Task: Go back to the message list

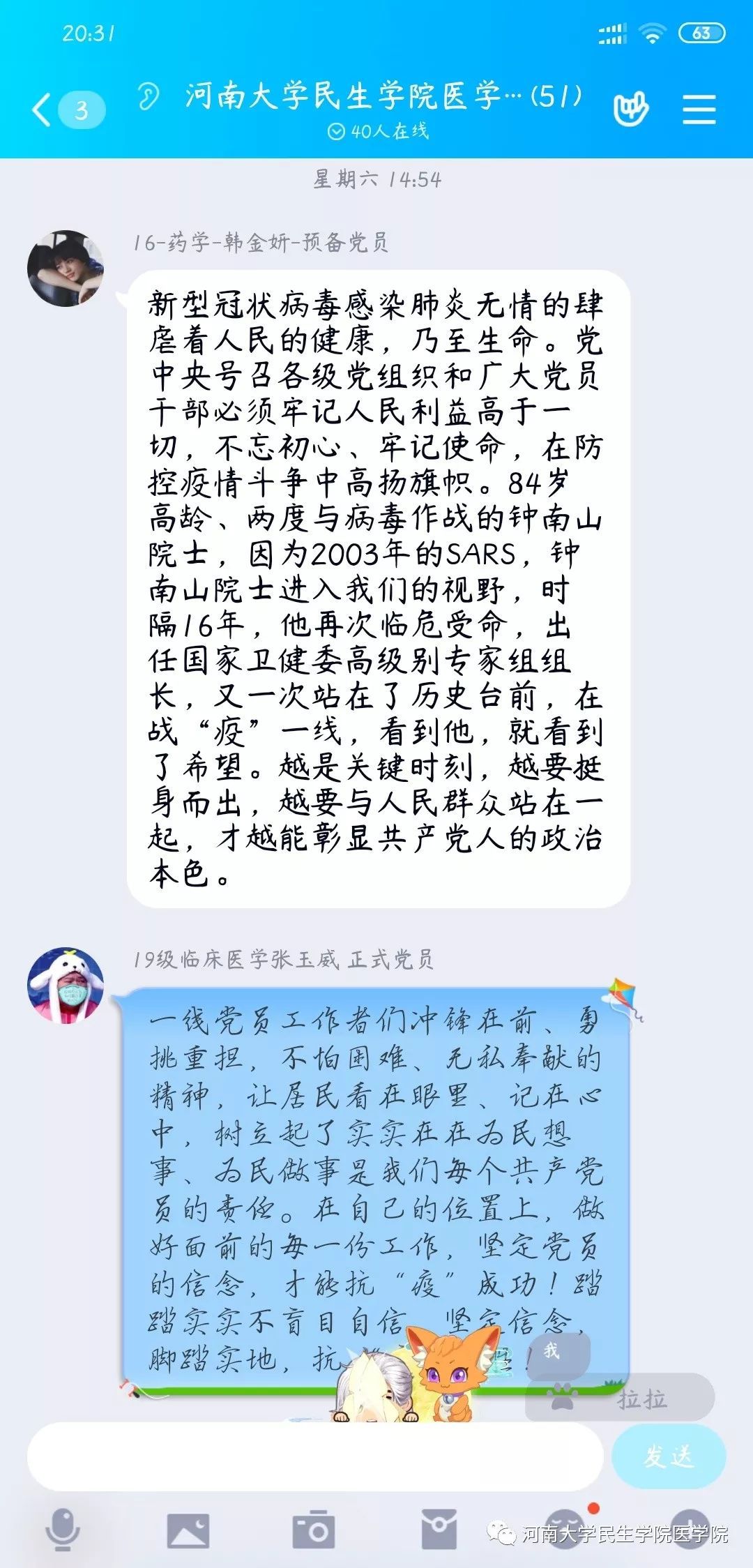Action: point(43,110)
